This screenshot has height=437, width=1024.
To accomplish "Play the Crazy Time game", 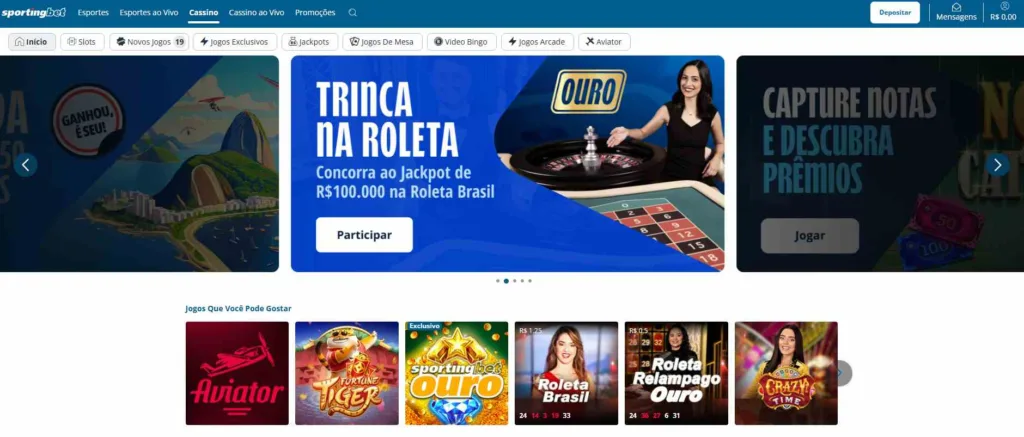I will pos(785,373).
